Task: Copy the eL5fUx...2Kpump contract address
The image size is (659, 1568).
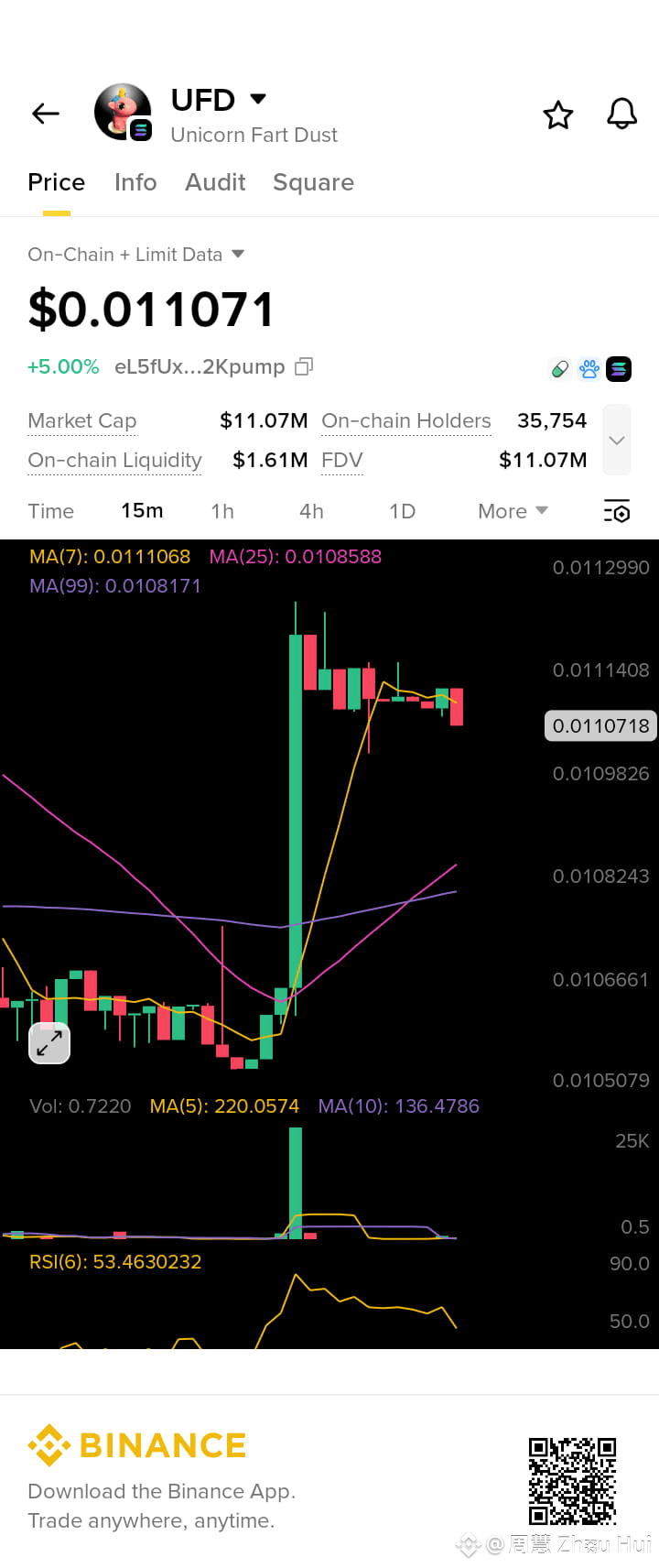Action: 303,366
